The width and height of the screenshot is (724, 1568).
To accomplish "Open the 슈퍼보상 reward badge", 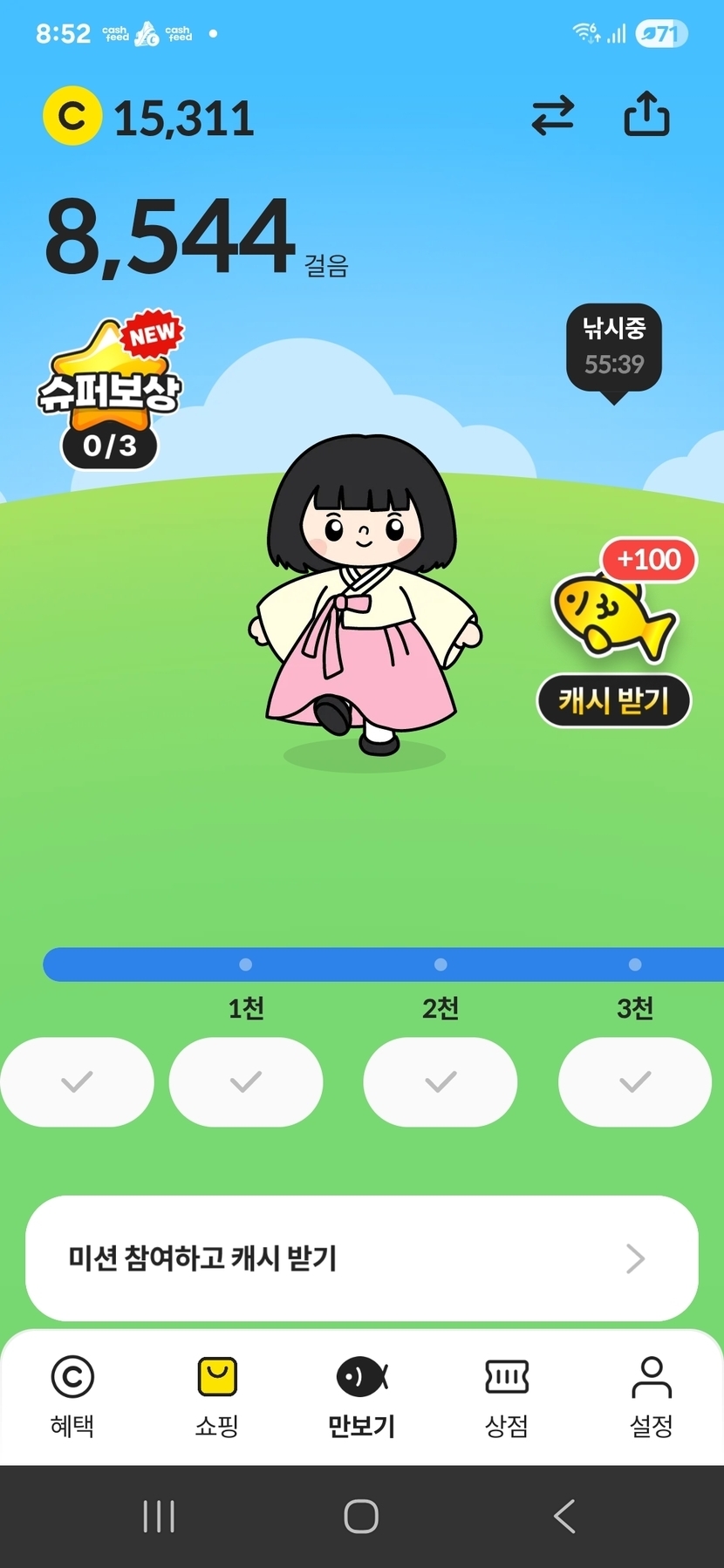I will coord(110,390).
